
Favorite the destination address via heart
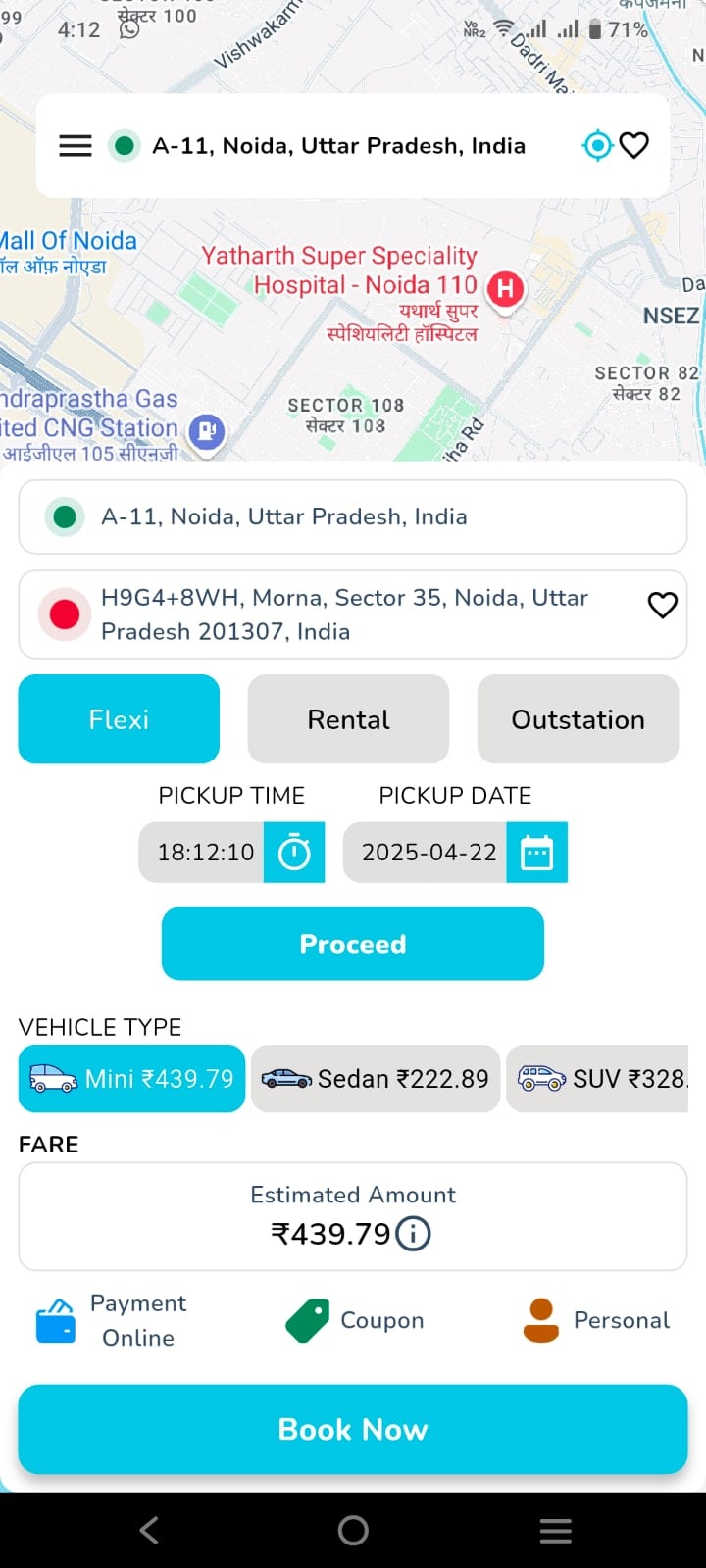coord(663,606)
